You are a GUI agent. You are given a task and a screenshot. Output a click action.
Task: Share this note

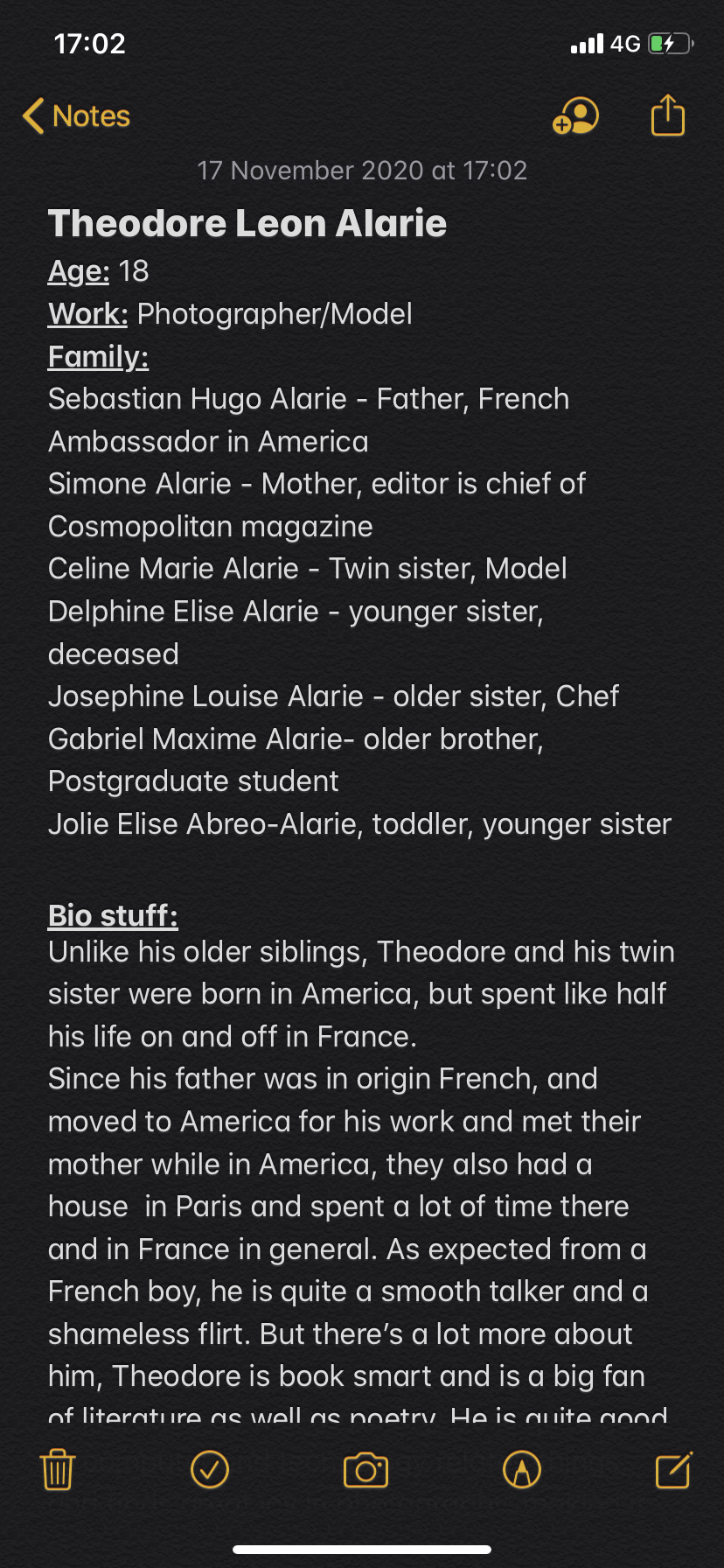[x=668, y=115]
